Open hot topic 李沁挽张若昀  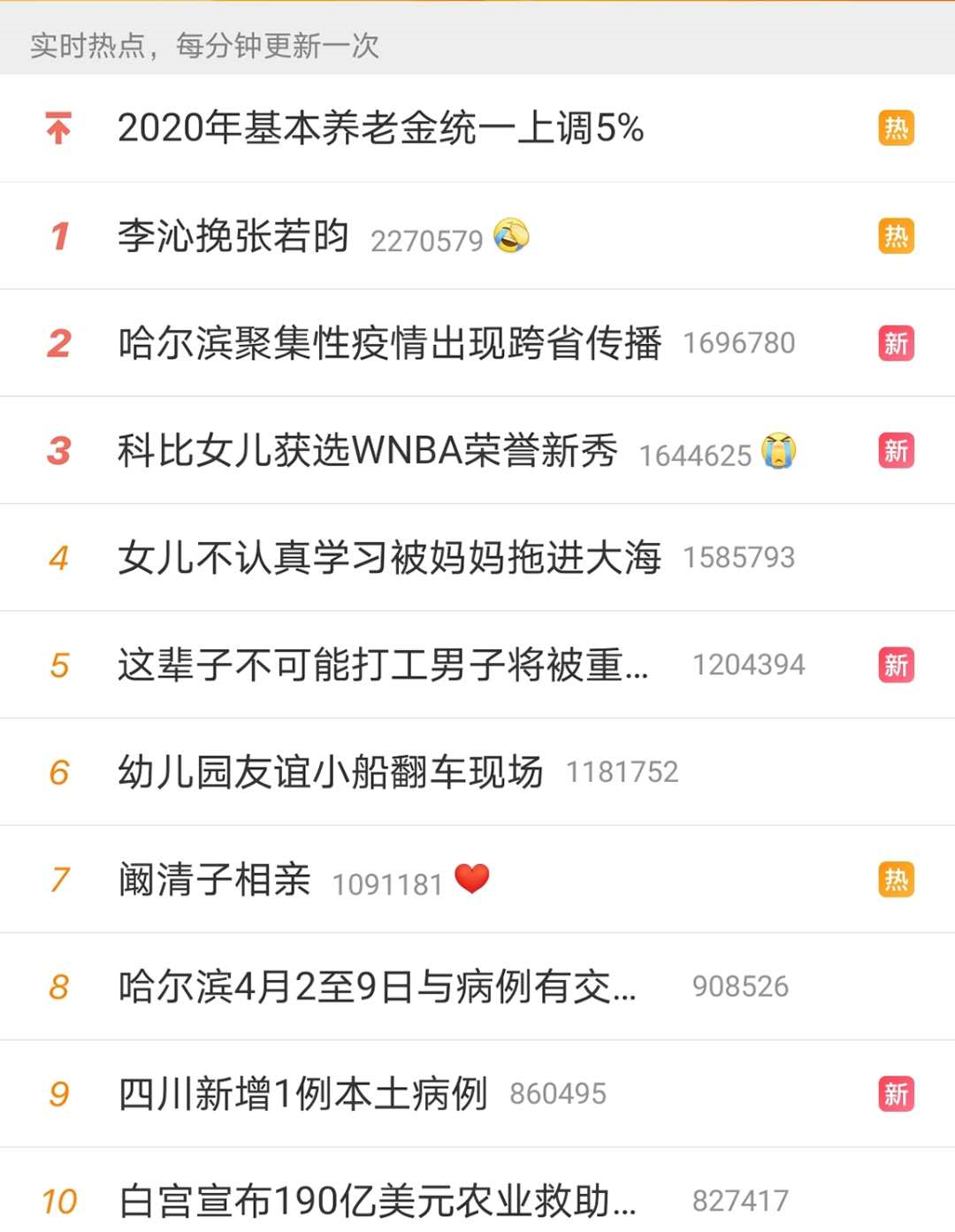[477, 236]
